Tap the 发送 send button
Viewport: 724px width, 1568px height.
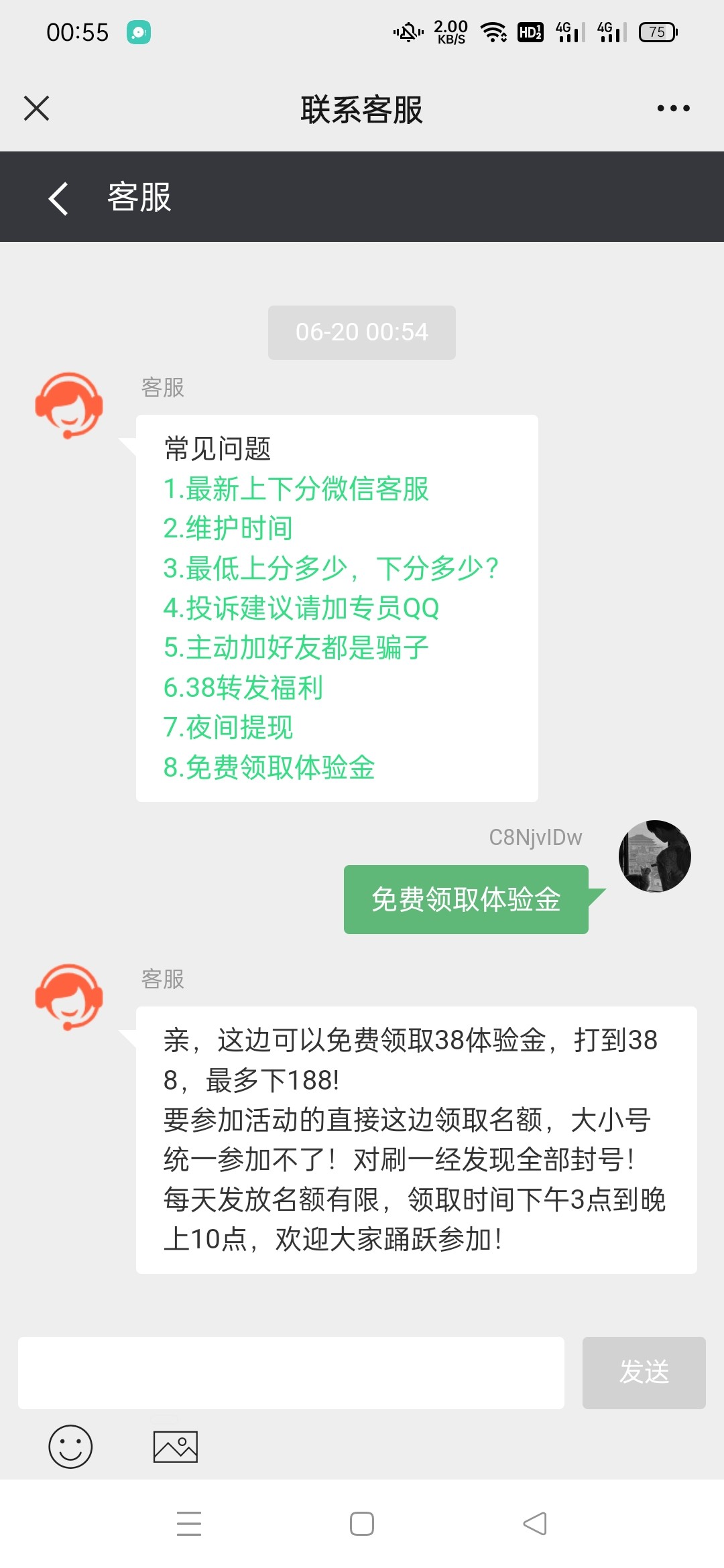(644, 1373)
